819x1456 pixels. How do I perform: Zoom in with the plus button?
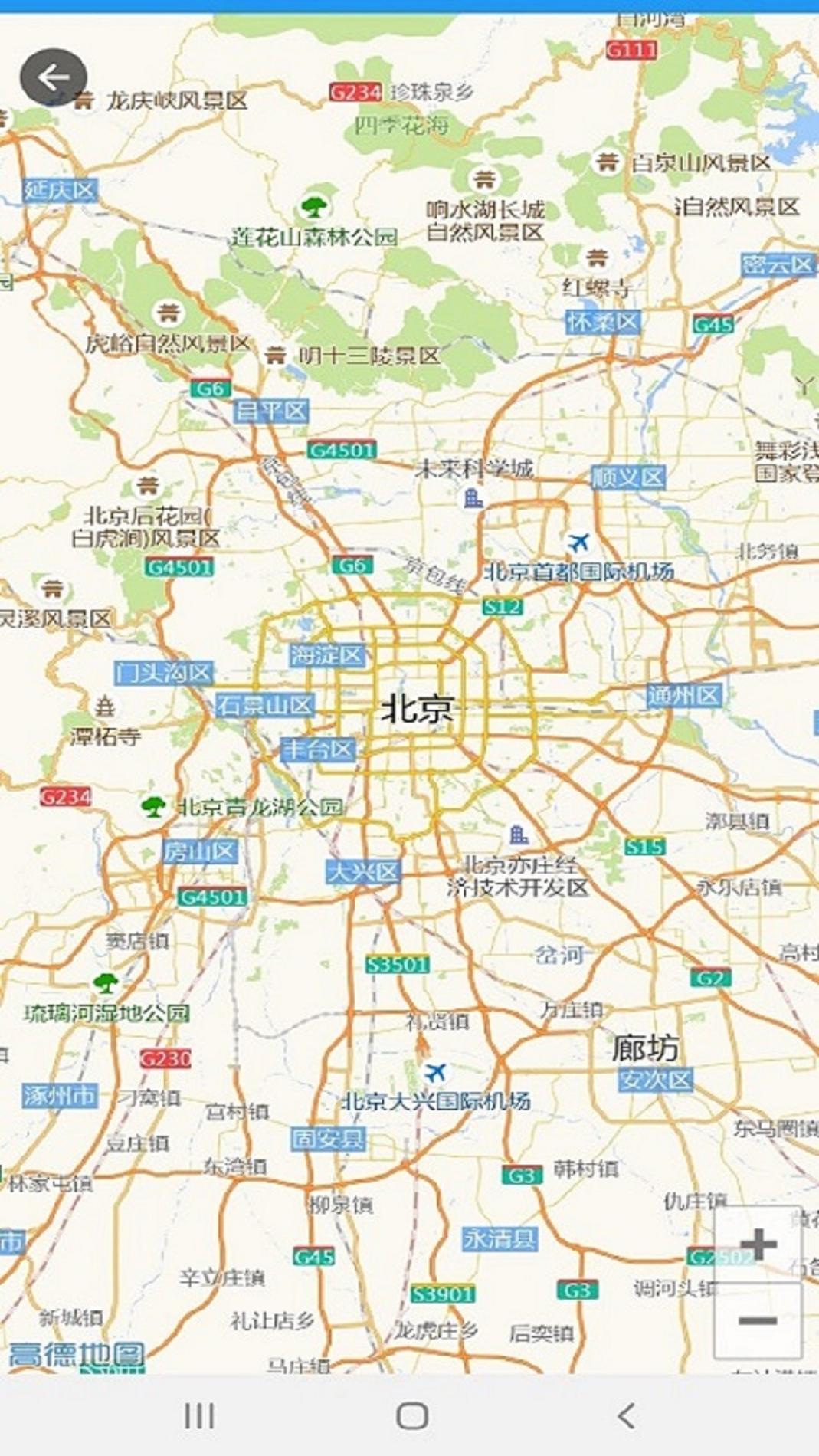(758, 1243)
